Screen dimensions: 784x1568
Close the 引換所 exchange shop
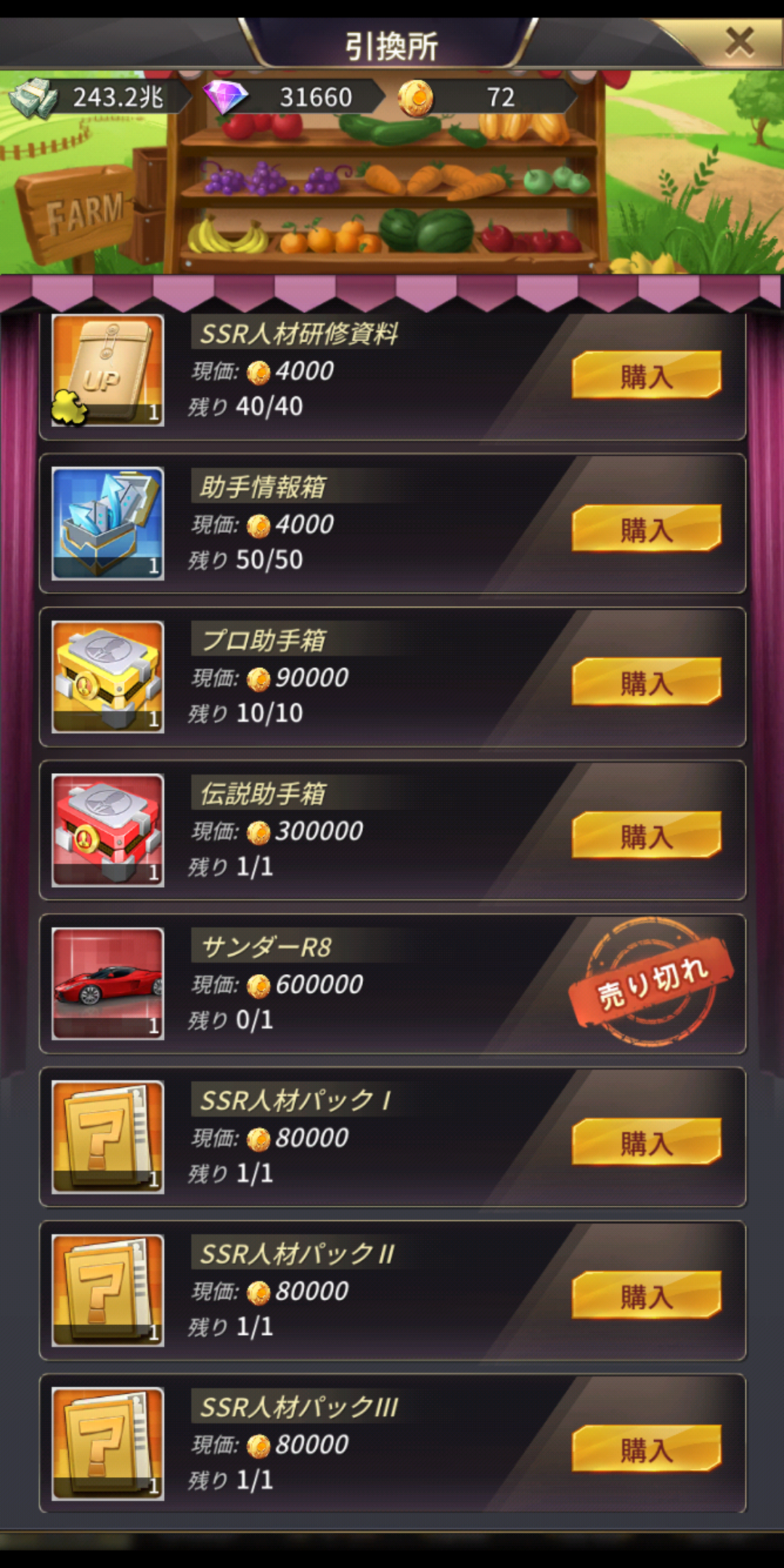pyautogui.click(x=738, y=43)
